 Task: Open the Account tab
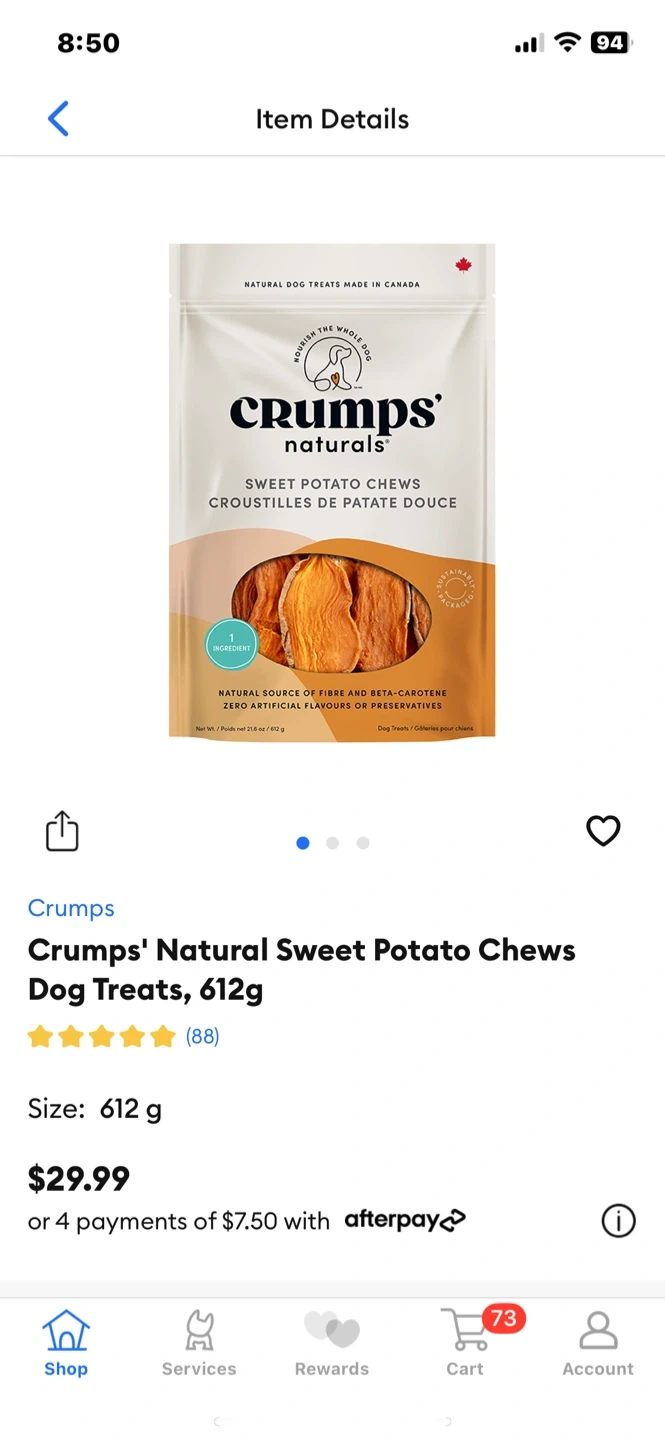(598, 1343)
